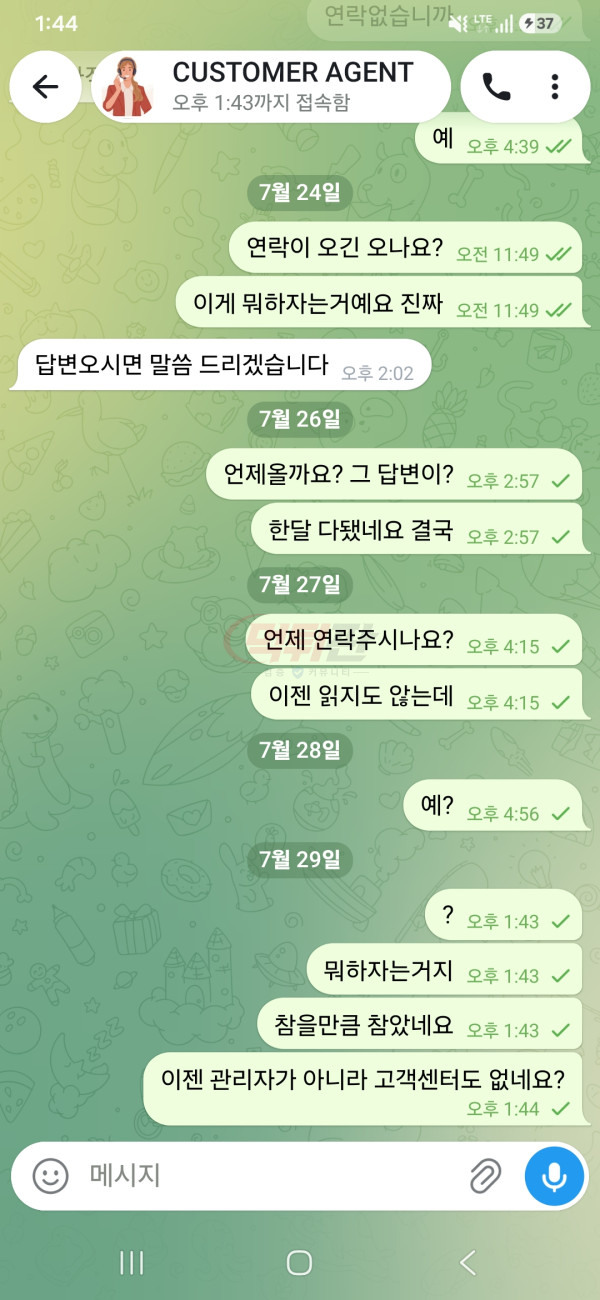Tap the system home button
This screenshot has width=600, height=1300.
[299, 1263]
